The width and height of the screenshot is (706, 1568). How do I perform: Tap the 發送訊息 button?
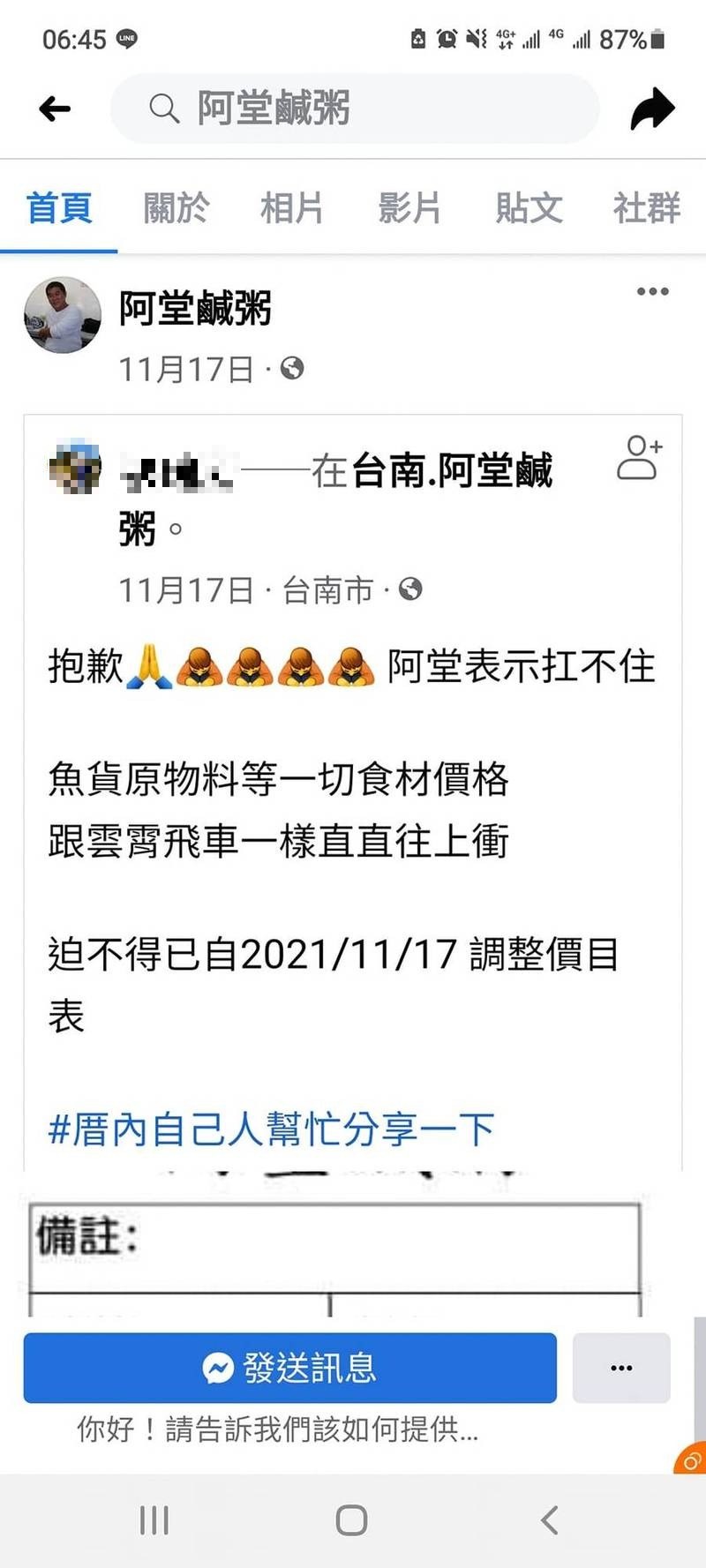click(289, 1368)
